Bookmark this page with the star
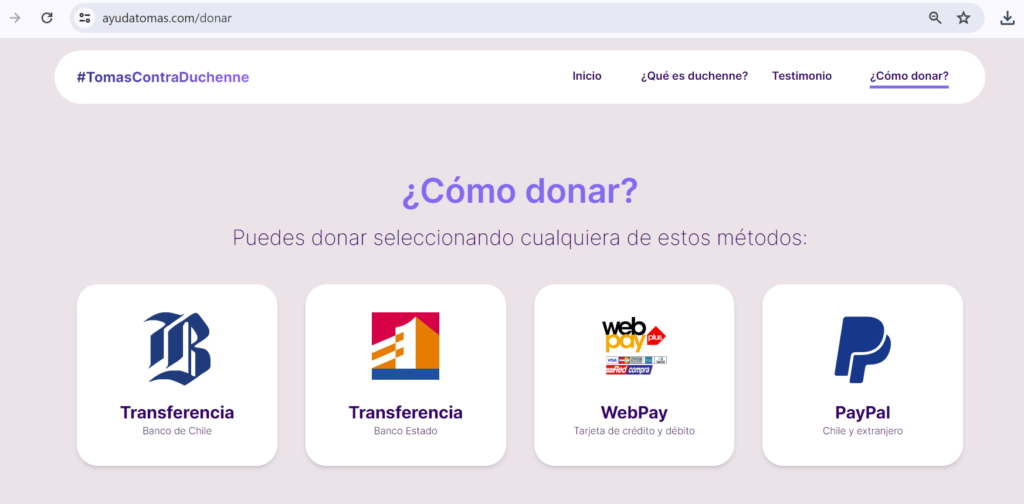1024x504 pixels. pyautogui.click(x=963, y=18)
